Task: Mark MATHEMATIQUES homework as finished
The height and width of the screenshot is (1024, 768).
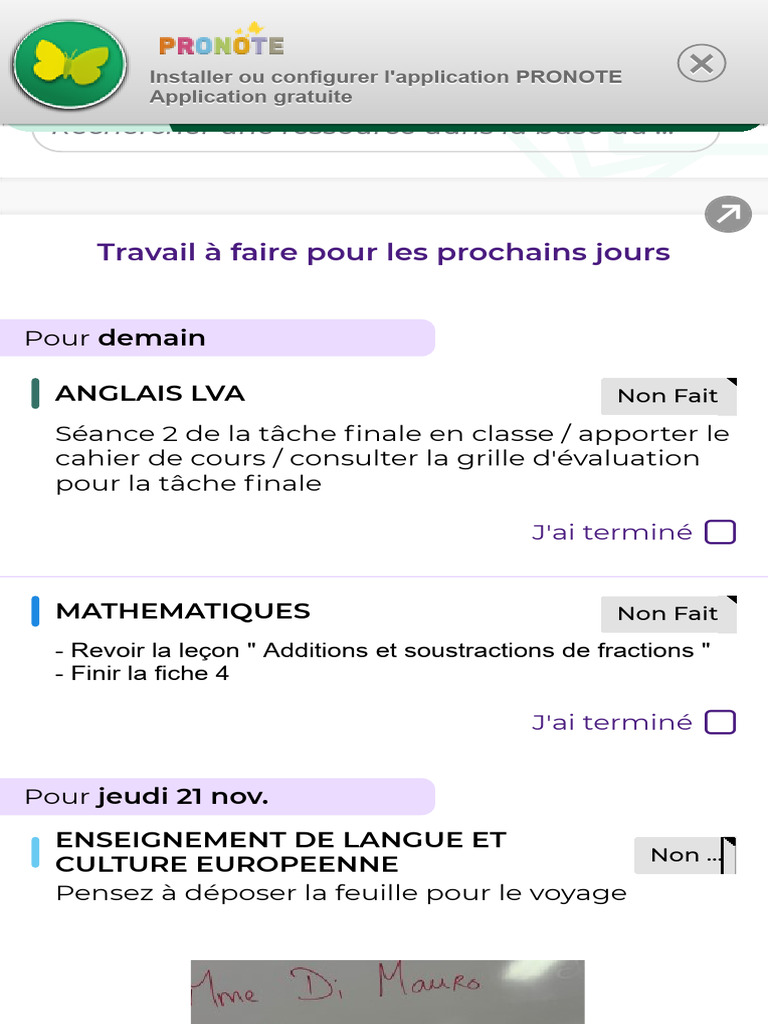Action: point(720,722)
